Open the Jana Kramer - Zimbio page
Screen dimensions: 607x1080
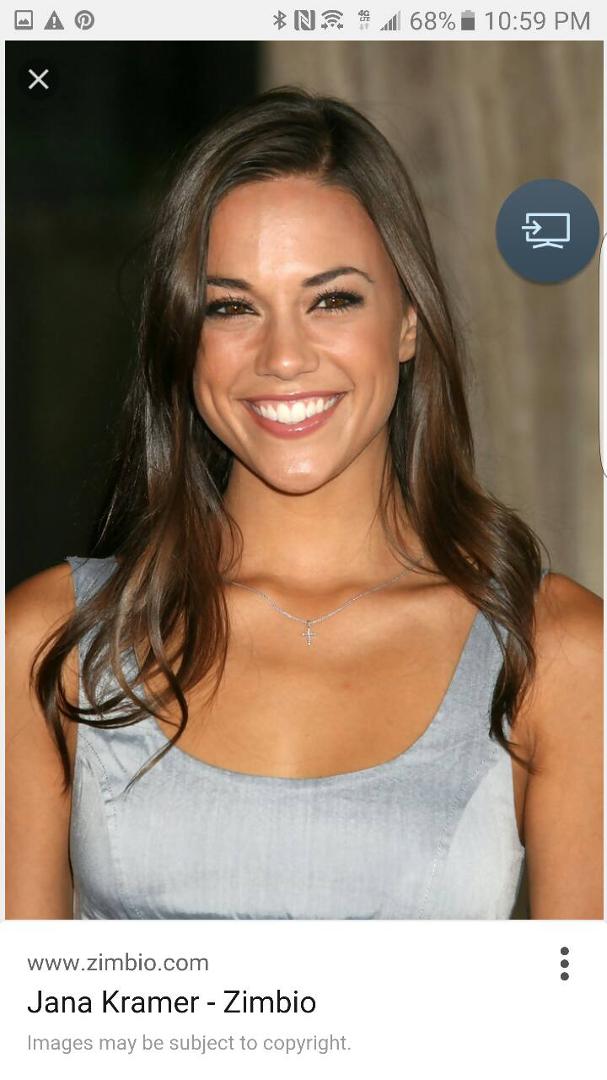[172, 1002]
